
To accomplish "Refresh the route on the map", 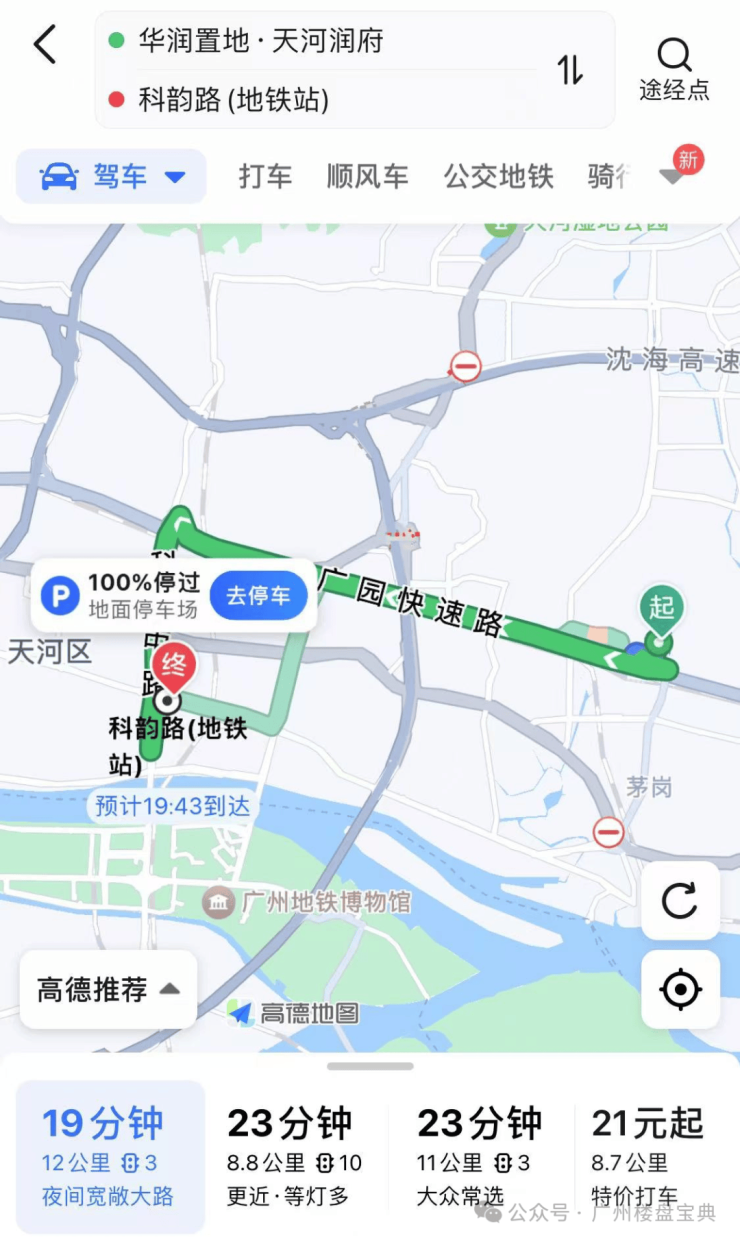I will pyautogui.click(x=680, y=901).
